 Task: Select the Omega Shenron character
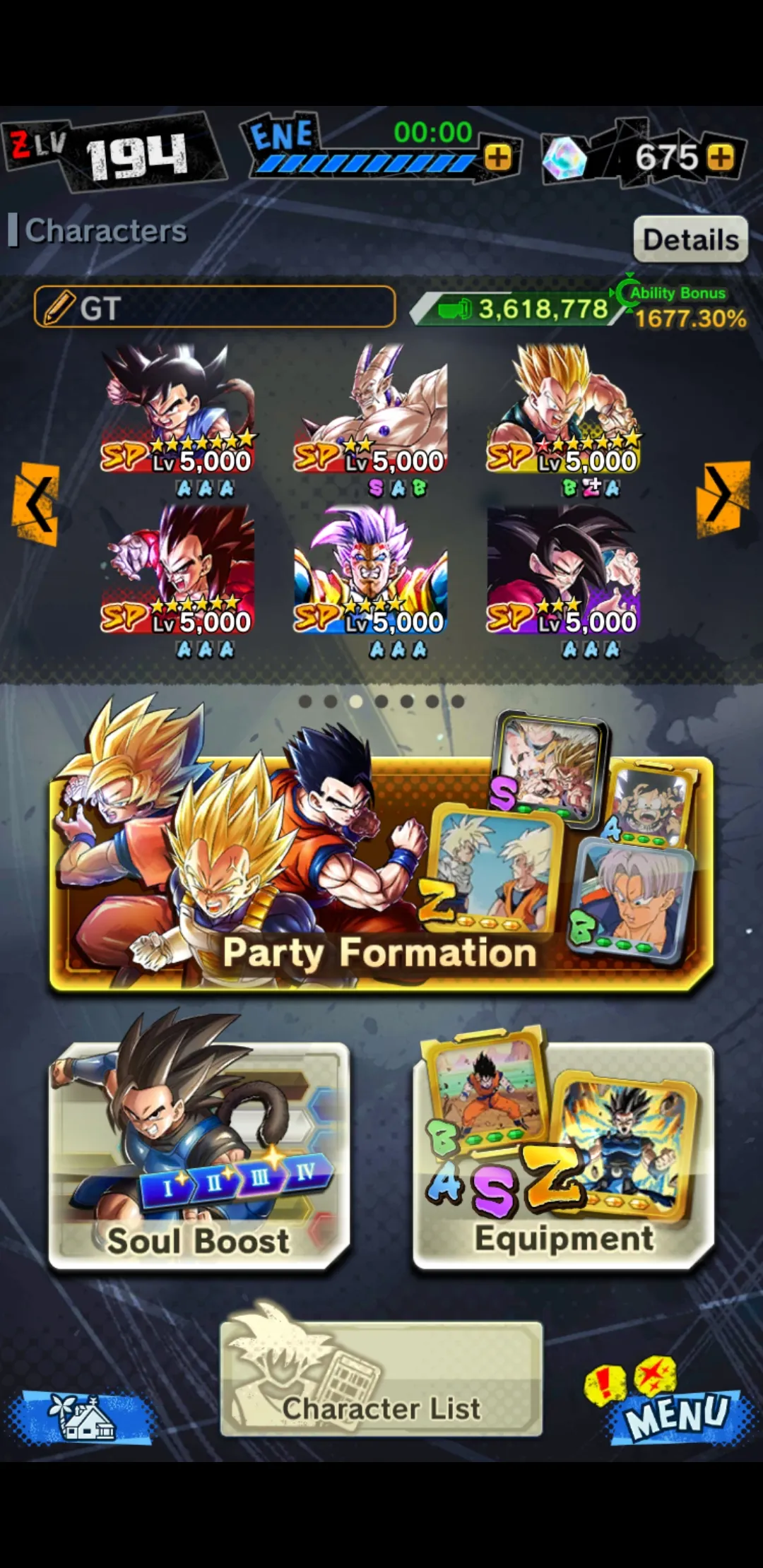(x=370, y=410)
